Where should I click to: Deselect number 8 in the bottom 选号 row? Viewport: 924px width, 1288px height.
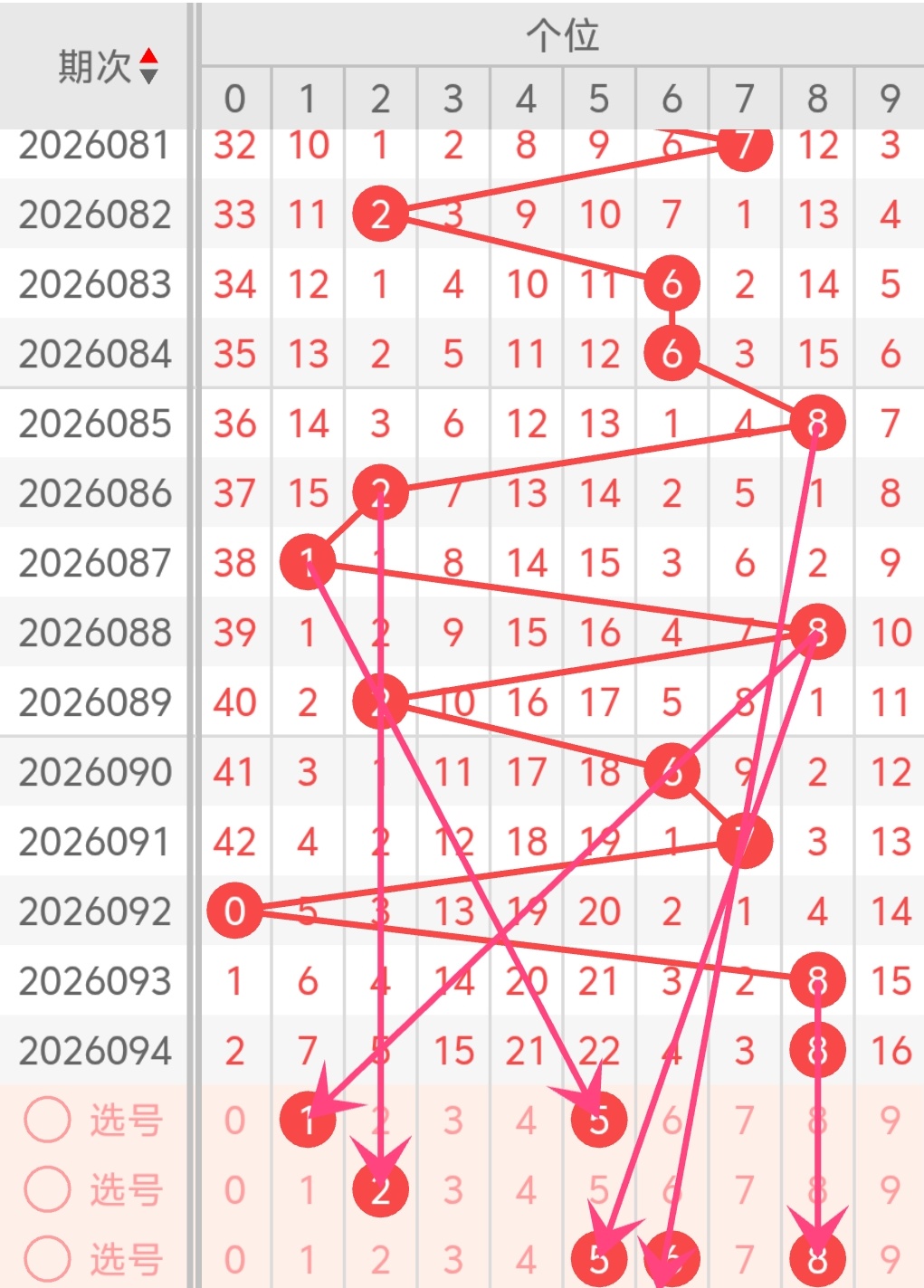pos(817,1258)
